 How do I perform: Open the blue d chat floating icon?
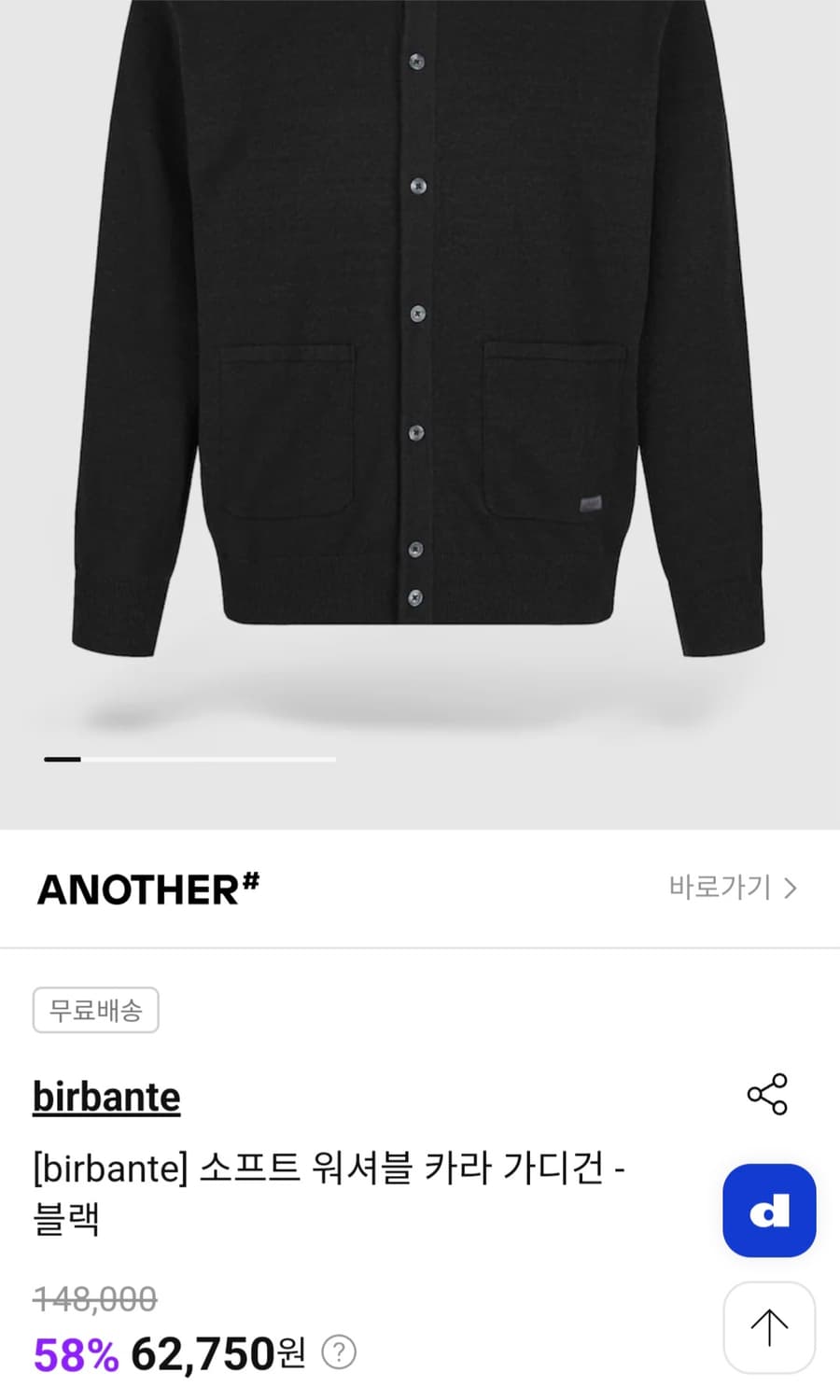768,1211
